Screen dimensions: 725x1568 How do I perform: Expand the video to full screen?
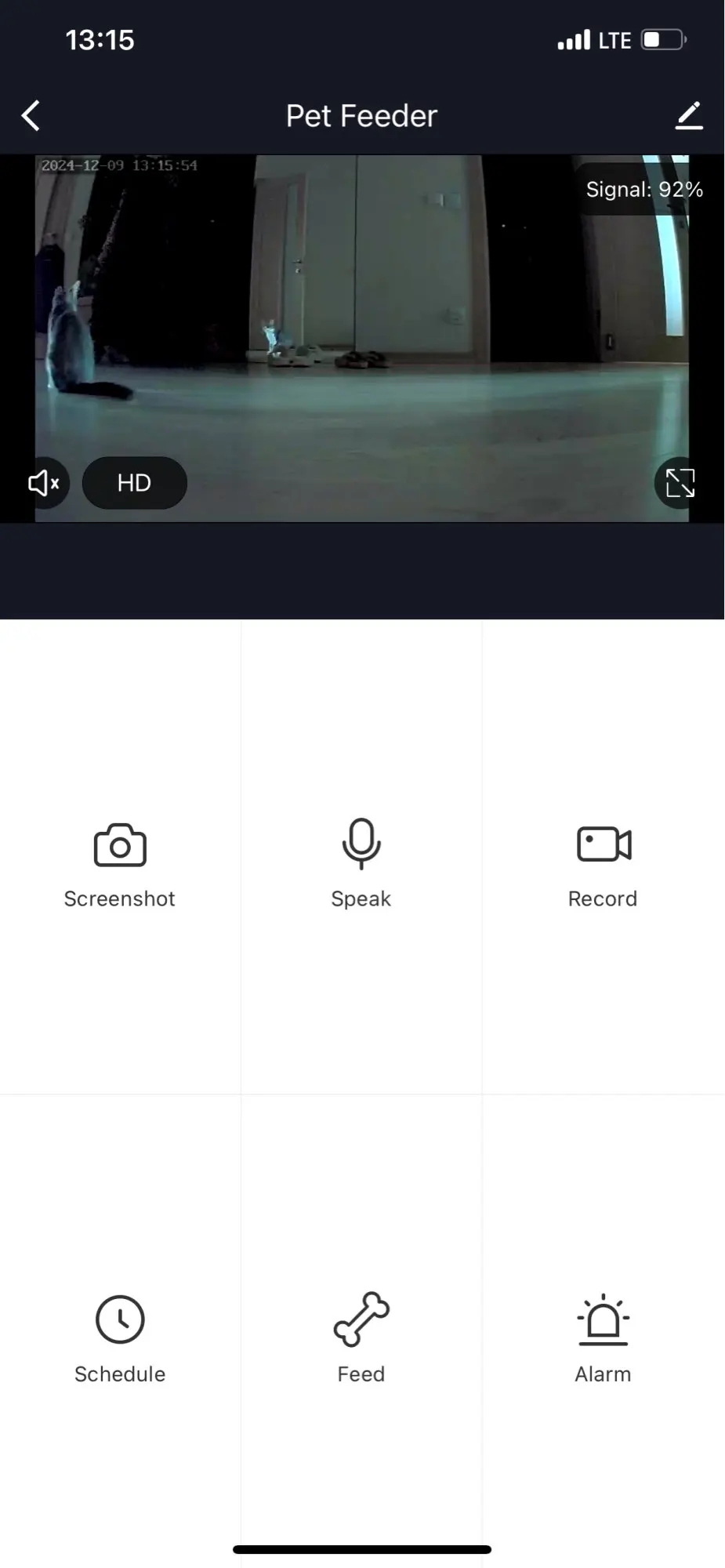680,483
